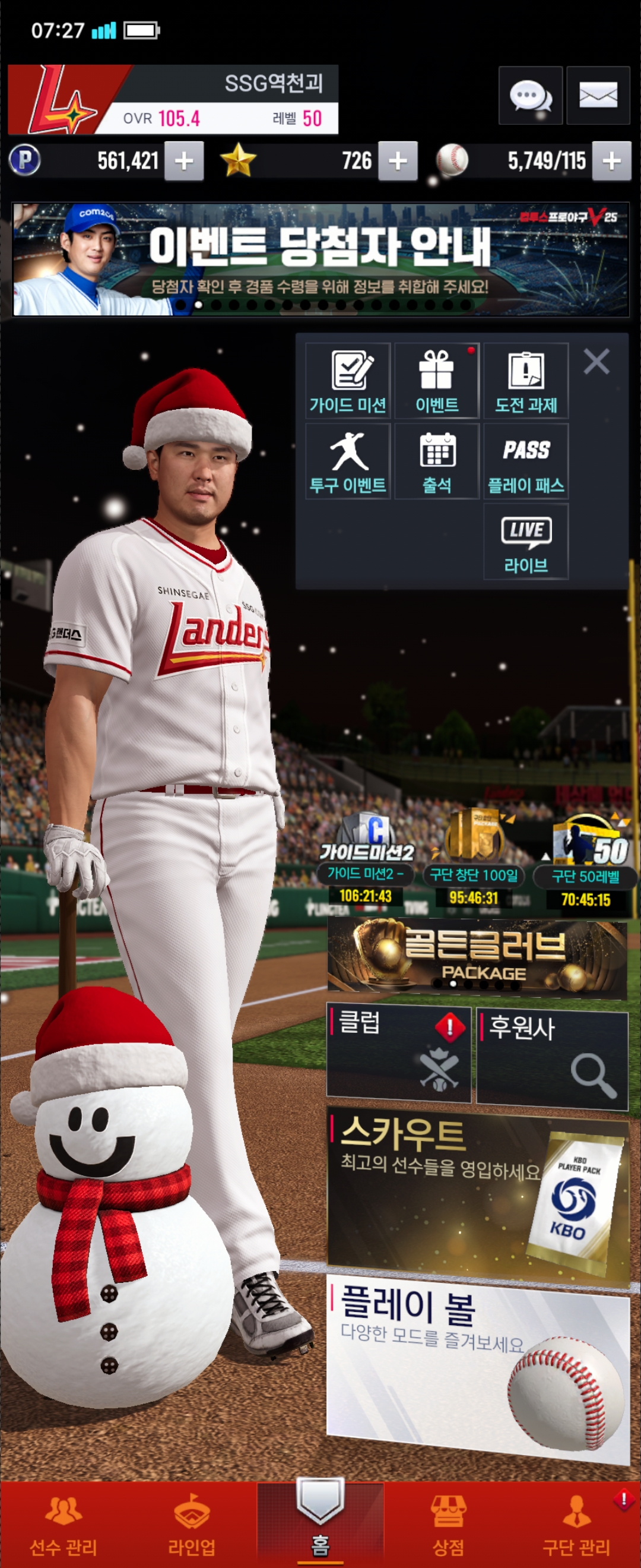641x1568 pixels.
Task: Open 라이브 menu
Action: coord(525,542)
